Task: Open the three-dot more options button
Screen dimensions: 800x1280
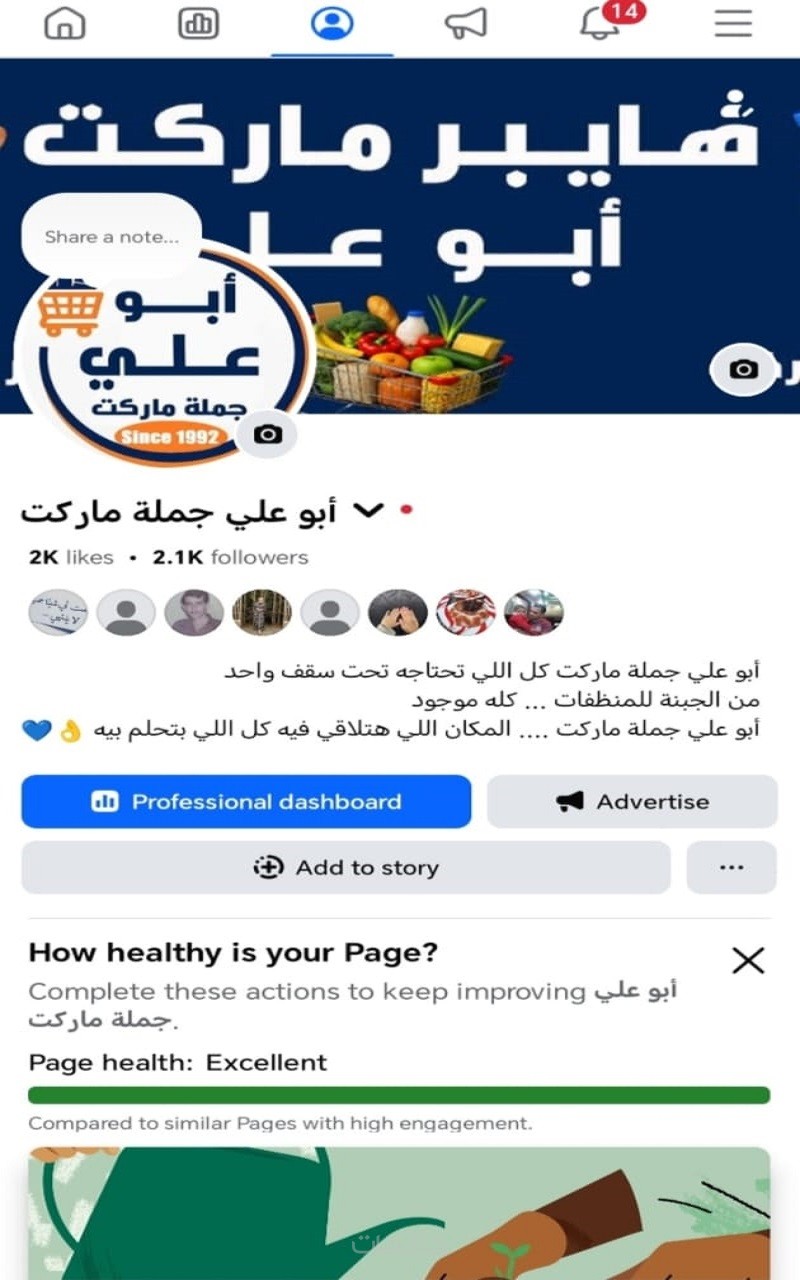Action: (x=731, y=867)
